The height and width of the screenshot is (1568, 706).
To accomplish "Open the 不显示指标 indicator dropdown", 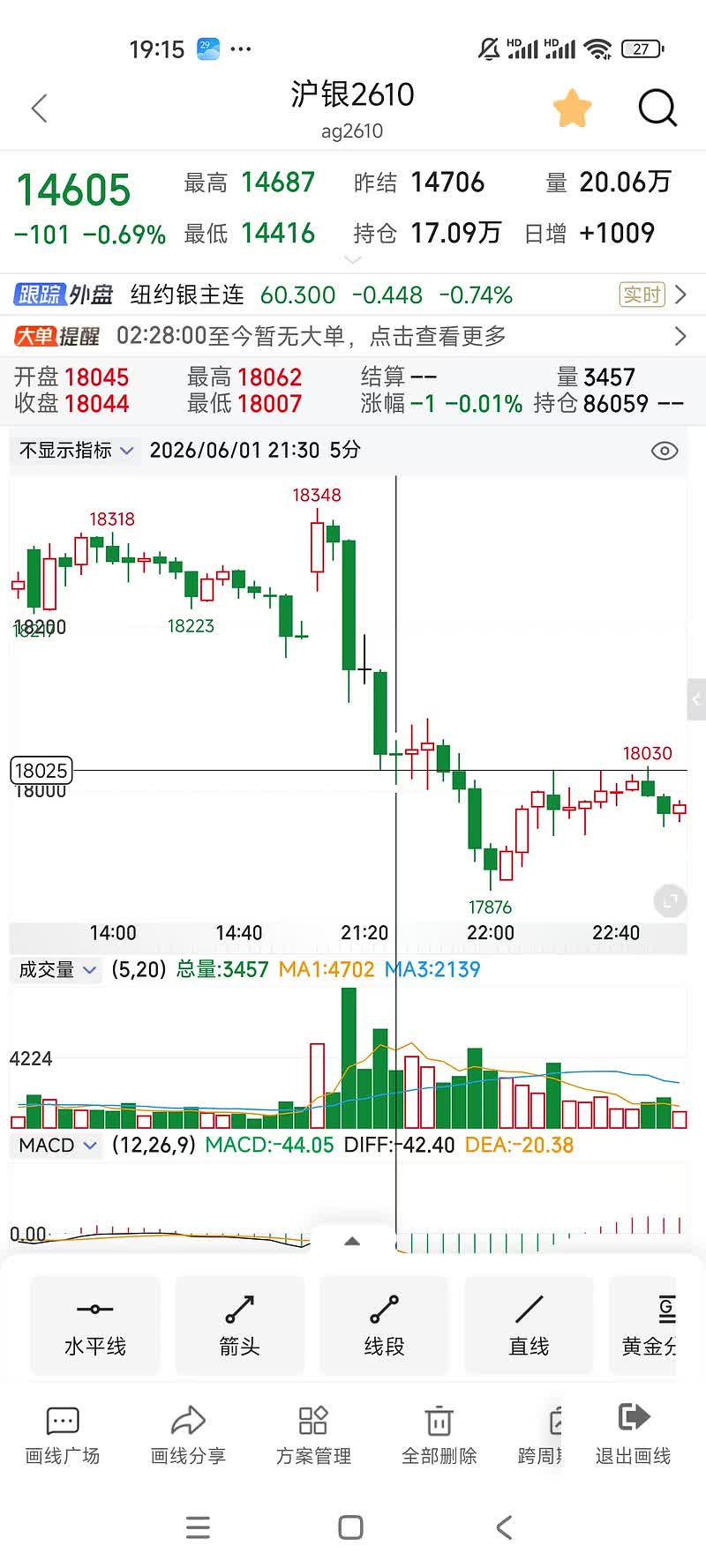I will [x=77, y=450].
